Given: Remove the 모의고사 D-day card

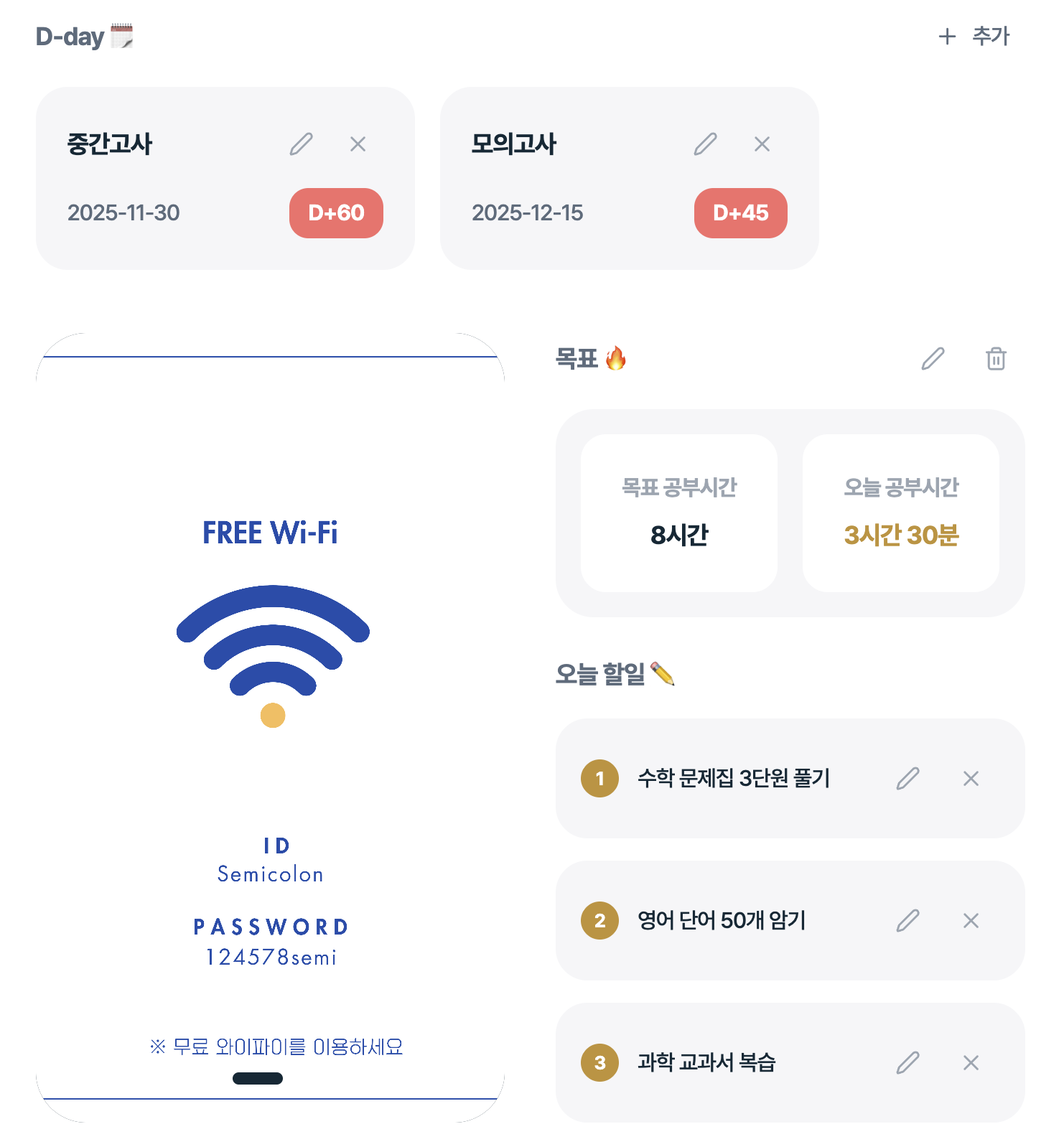Looking at the screenshot, I should pyautogui.click(x=762, y=144).
